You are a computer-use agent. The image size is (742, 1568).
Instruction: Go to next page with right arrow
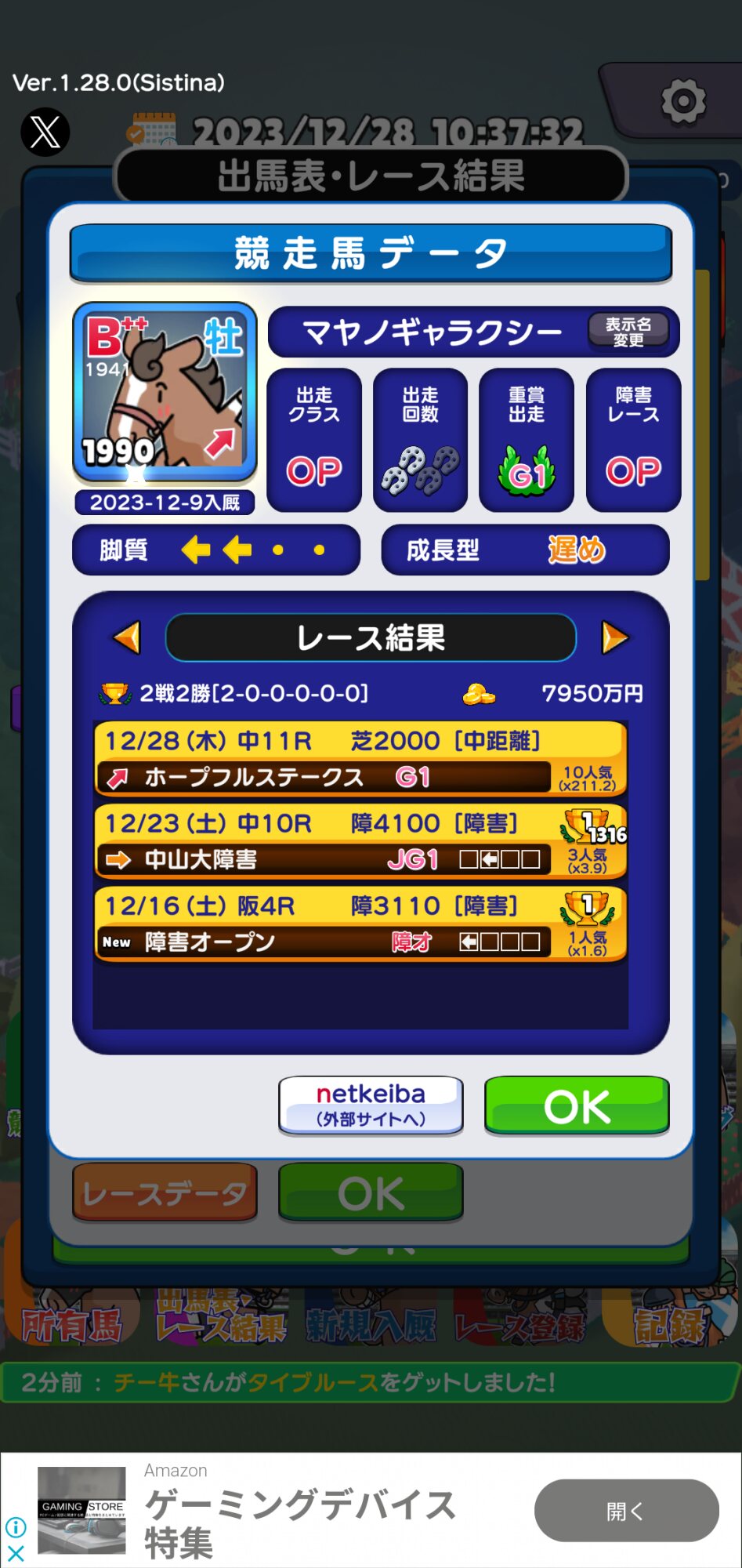tap(615, 637)
